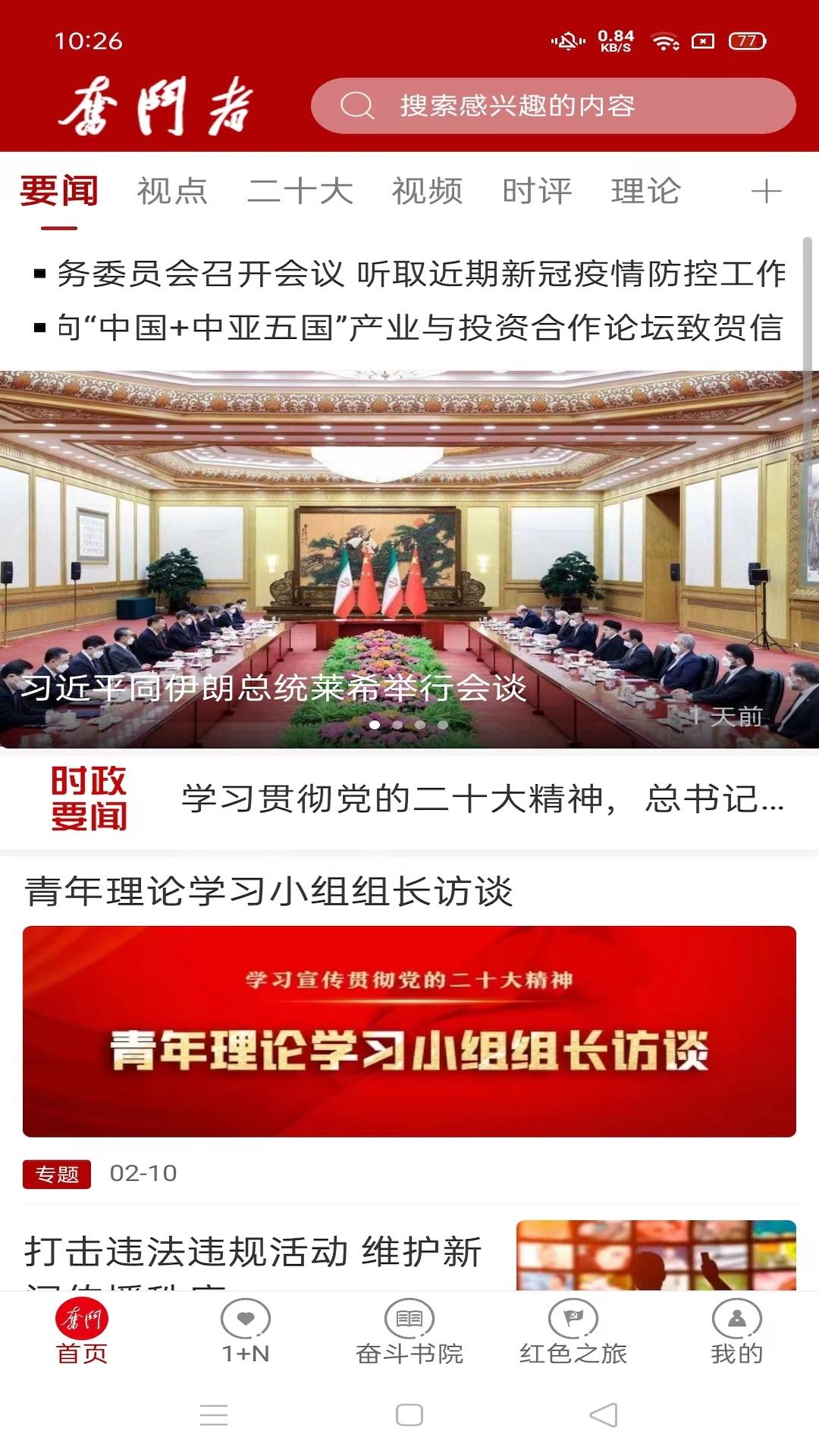Viewport: 819px width, 1456px height.
Task: Go to the 1+N tab
Action: (246, 1332)
